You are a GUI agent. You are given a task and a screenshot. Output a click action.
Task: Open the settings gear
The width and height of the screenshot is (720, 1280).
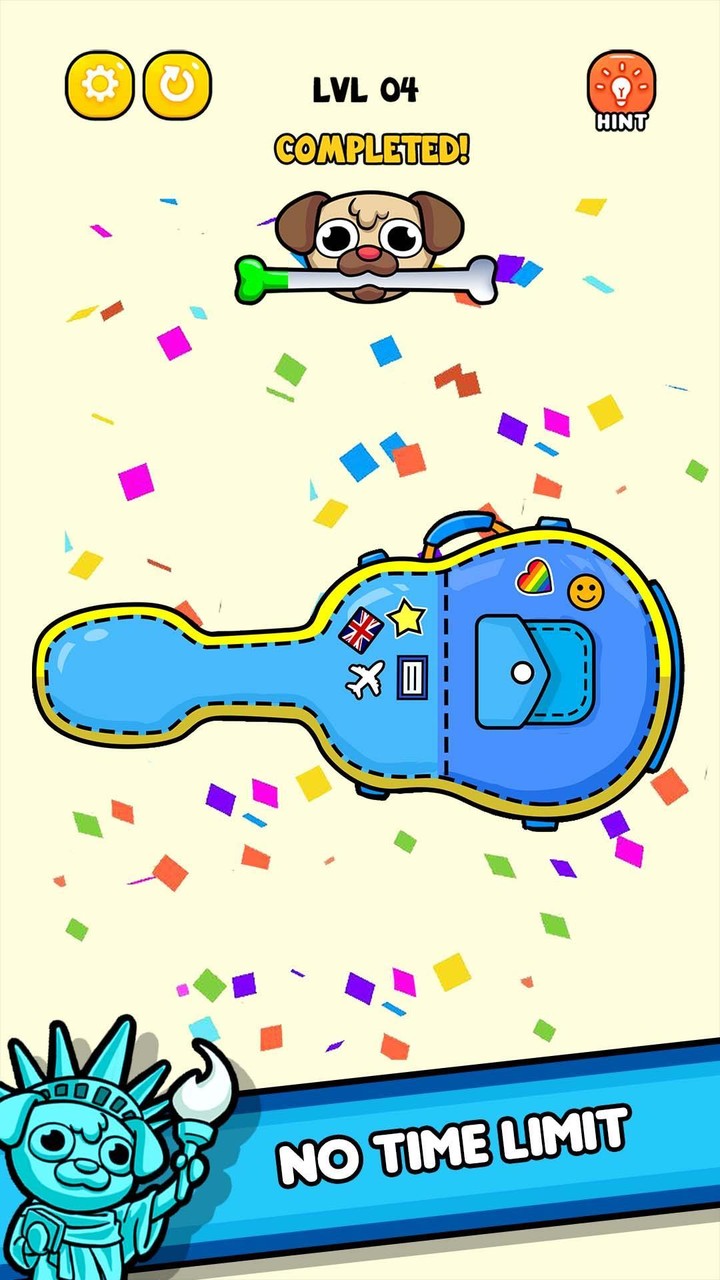click(x=99, y=85)
